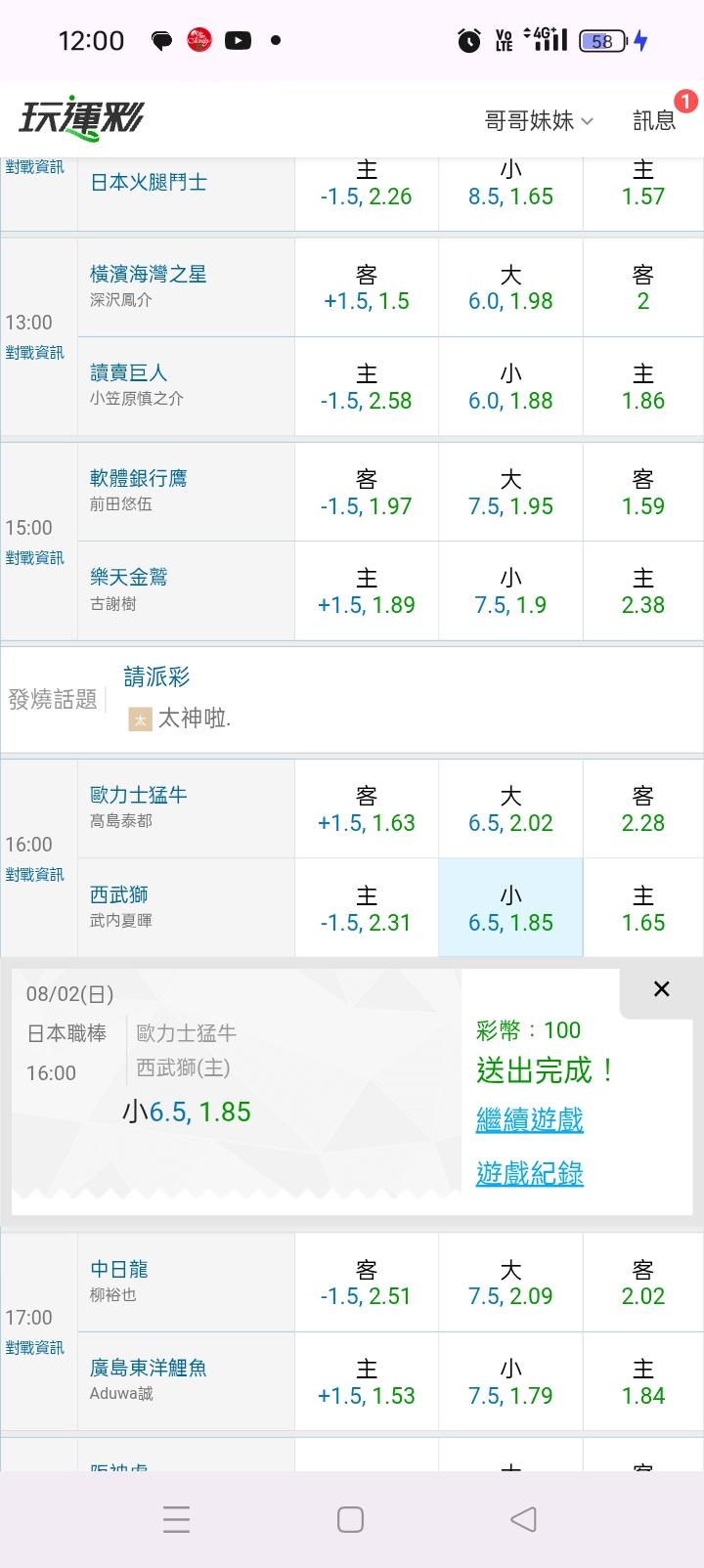Go back with the system back button

click(524, 1519)
